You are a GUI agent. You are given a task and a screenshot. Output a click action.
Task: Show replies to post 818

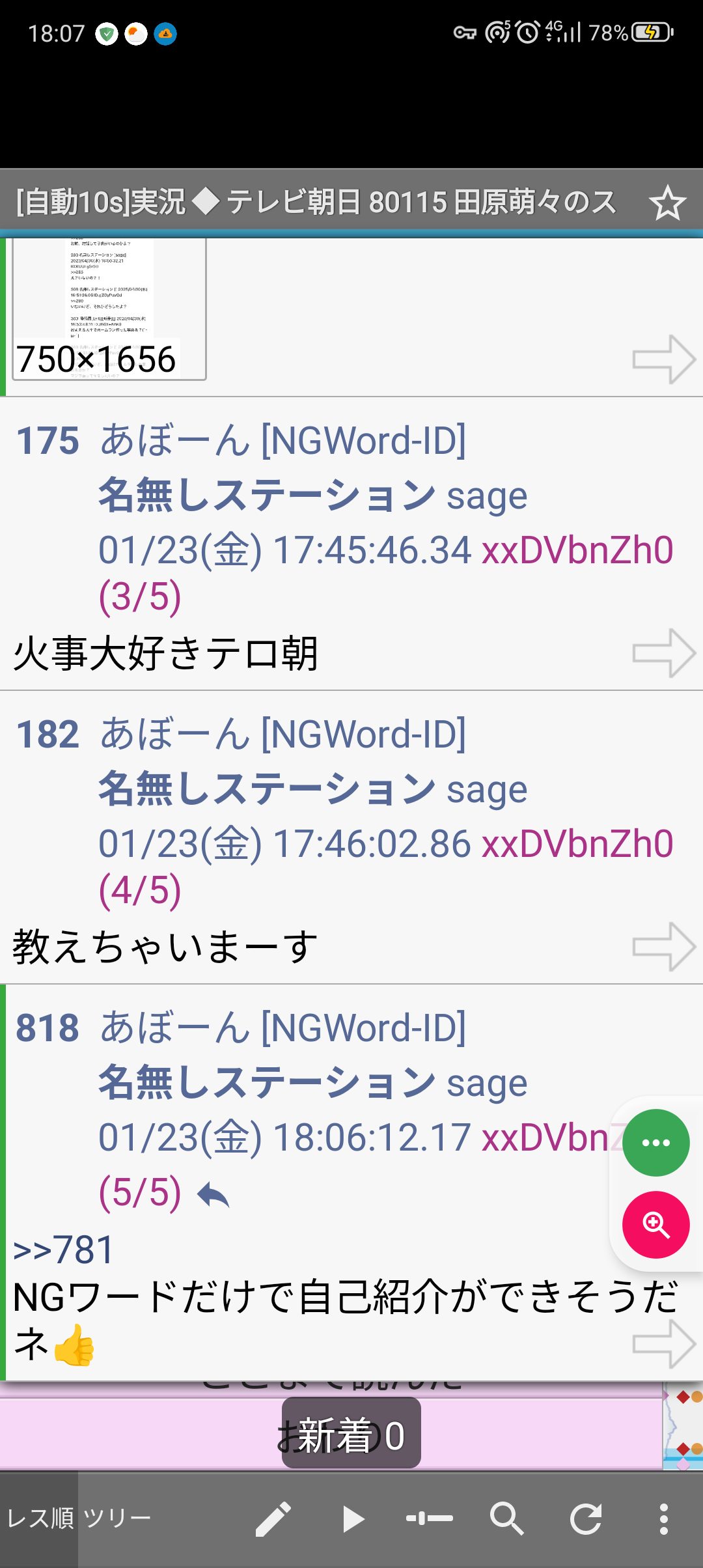(x=214, y=1195)
